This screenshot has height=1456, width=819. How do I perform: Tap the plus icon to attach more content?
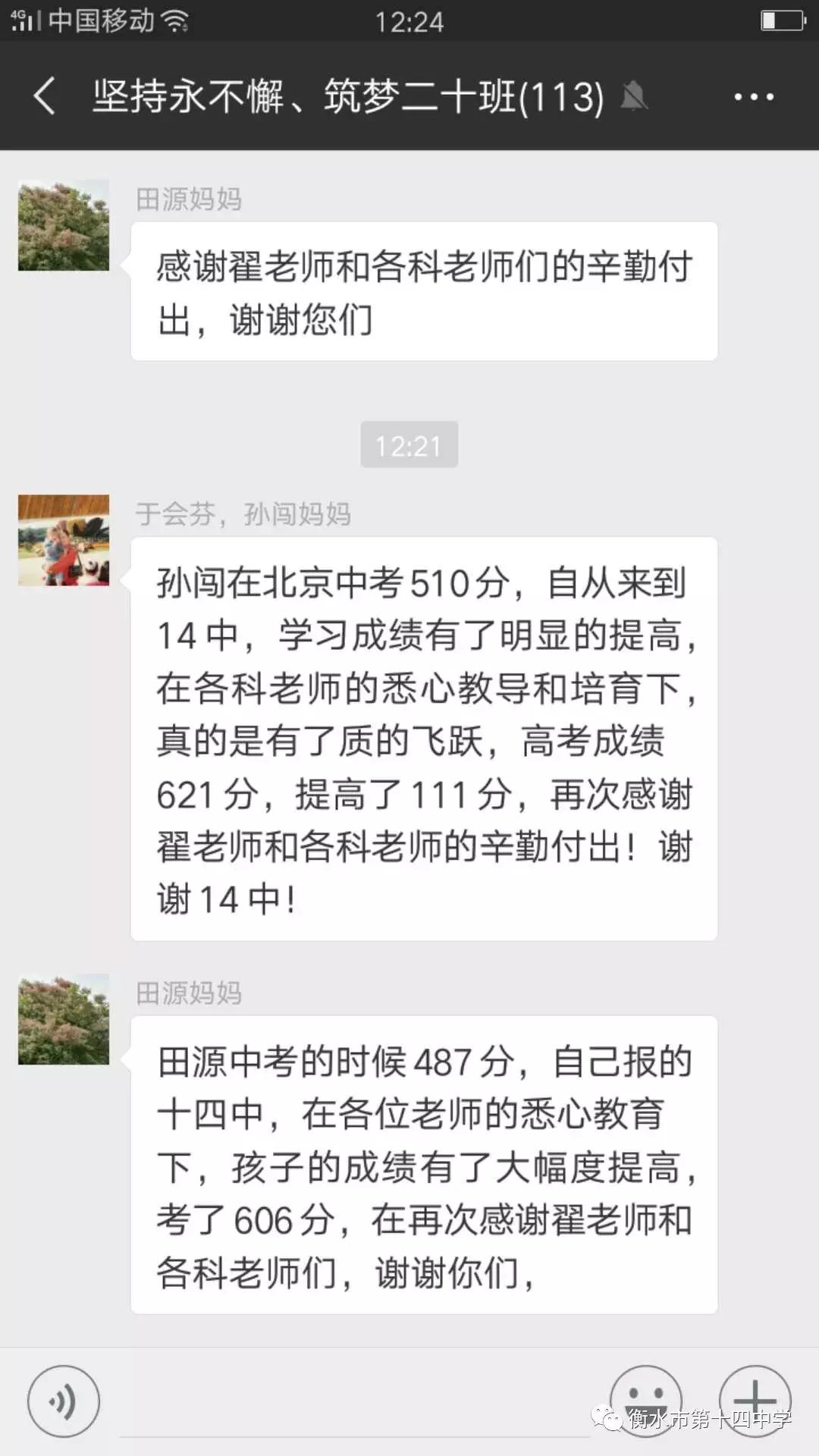pyautogui.click(x=755, y=1401)
